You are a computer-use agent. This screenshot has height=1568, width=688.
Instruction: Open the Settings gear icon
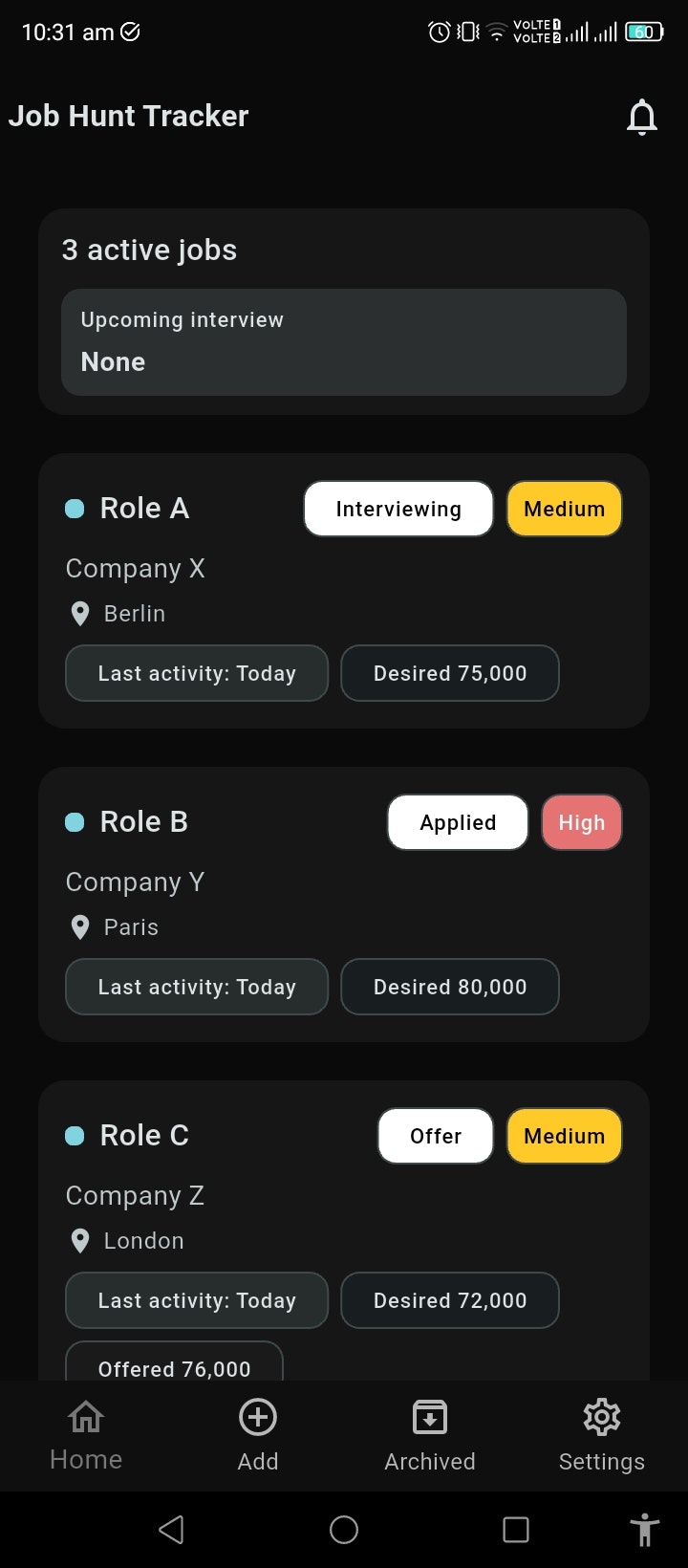[x=601, y=1418]
